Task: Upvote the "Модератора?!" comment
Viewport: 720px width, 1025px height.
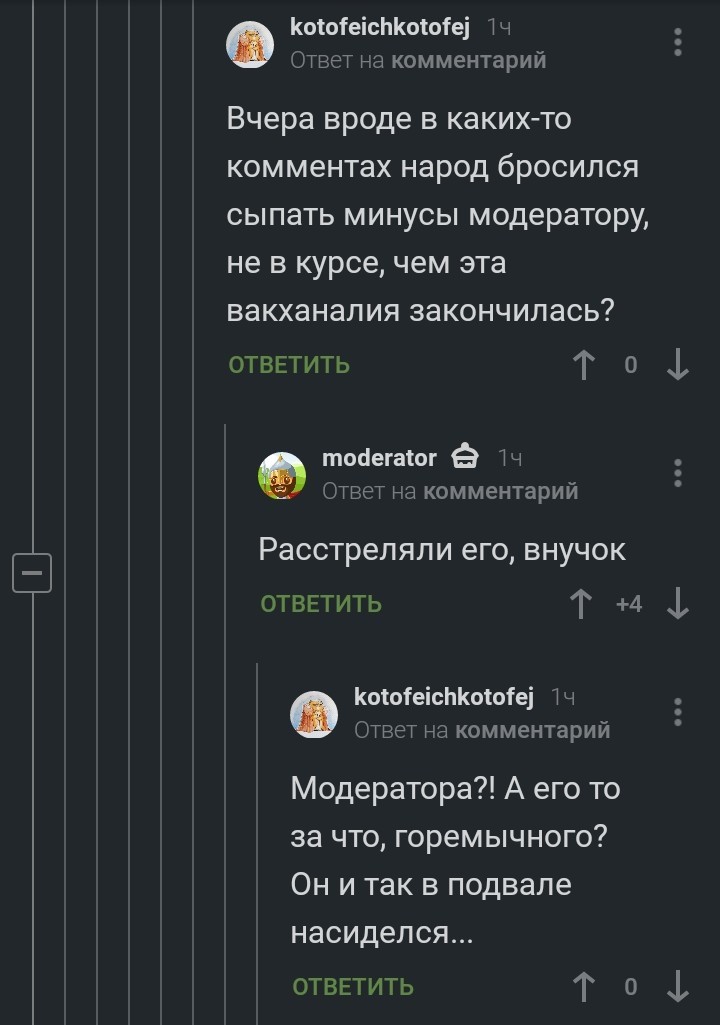Action: pos(583,987)
